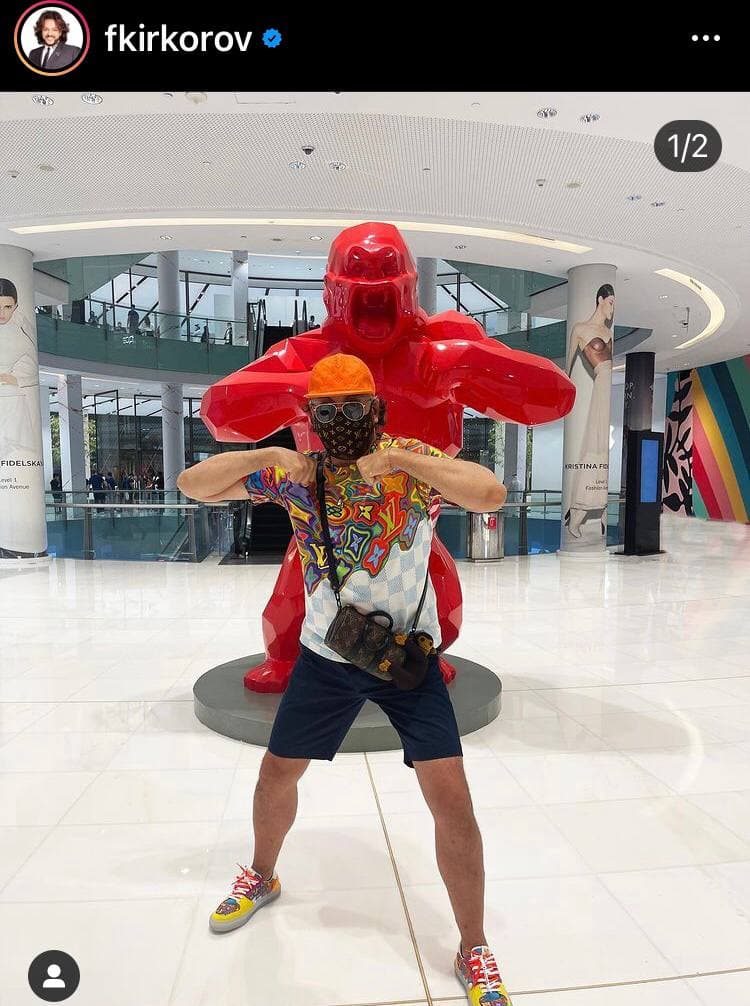Open fkirkorov's profile picture
Viewport: 750px width, 1006px height.
52,38
